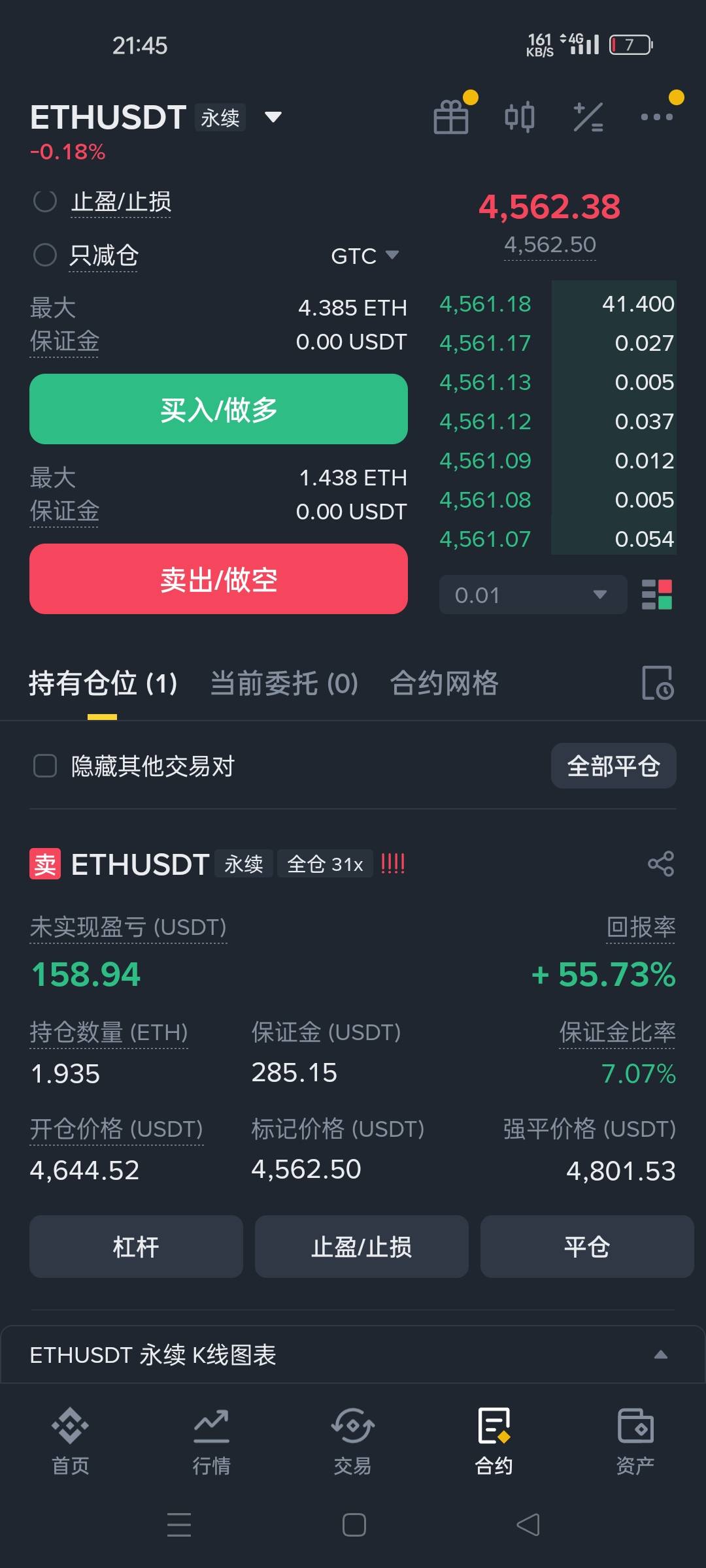Image resolution: width=706 pixels, height=1568 pixels.
Task: Open the GTC time-in-force dropdown
Action: pyautogui.click(x=365, y=255)
